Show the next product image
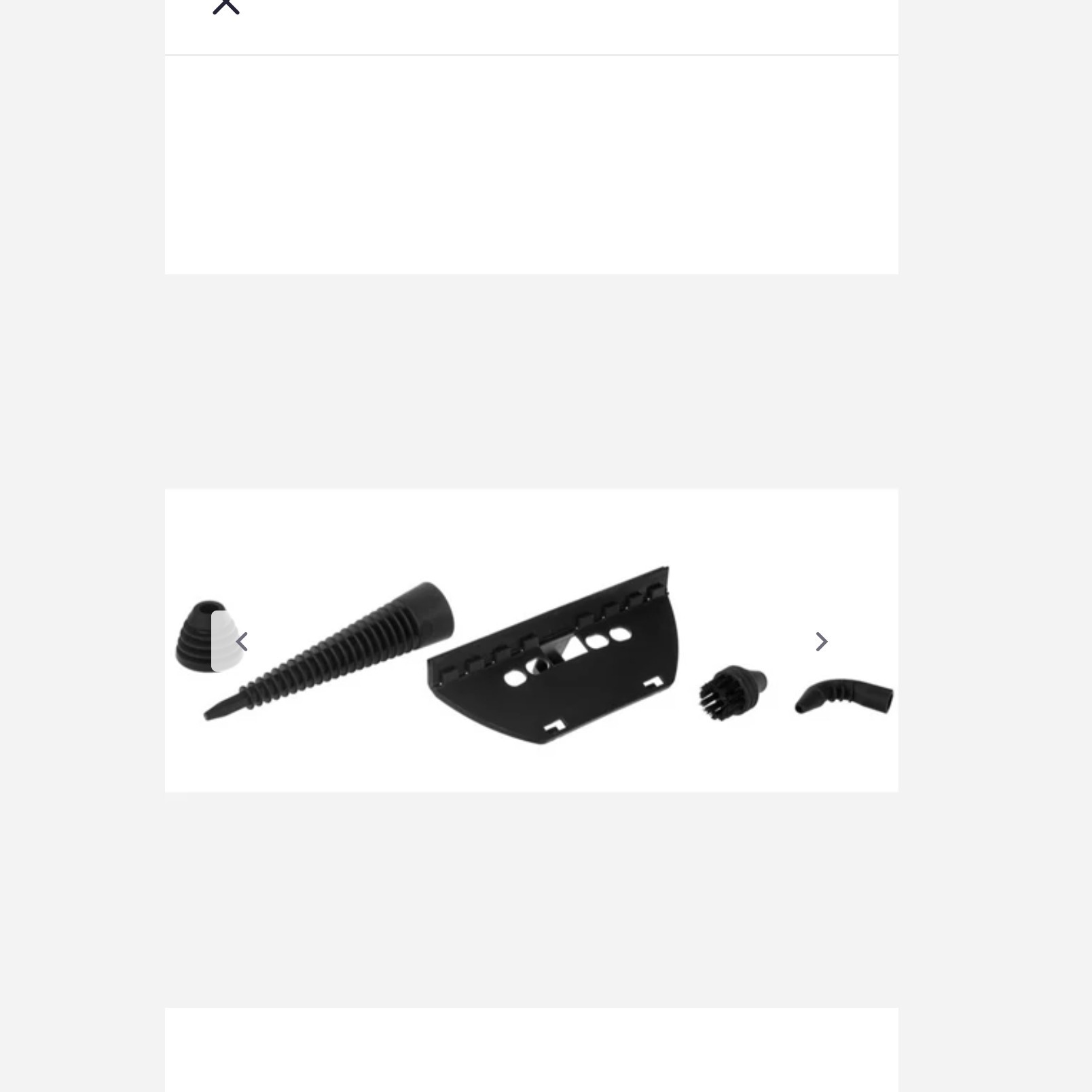 tap(821, 641)
